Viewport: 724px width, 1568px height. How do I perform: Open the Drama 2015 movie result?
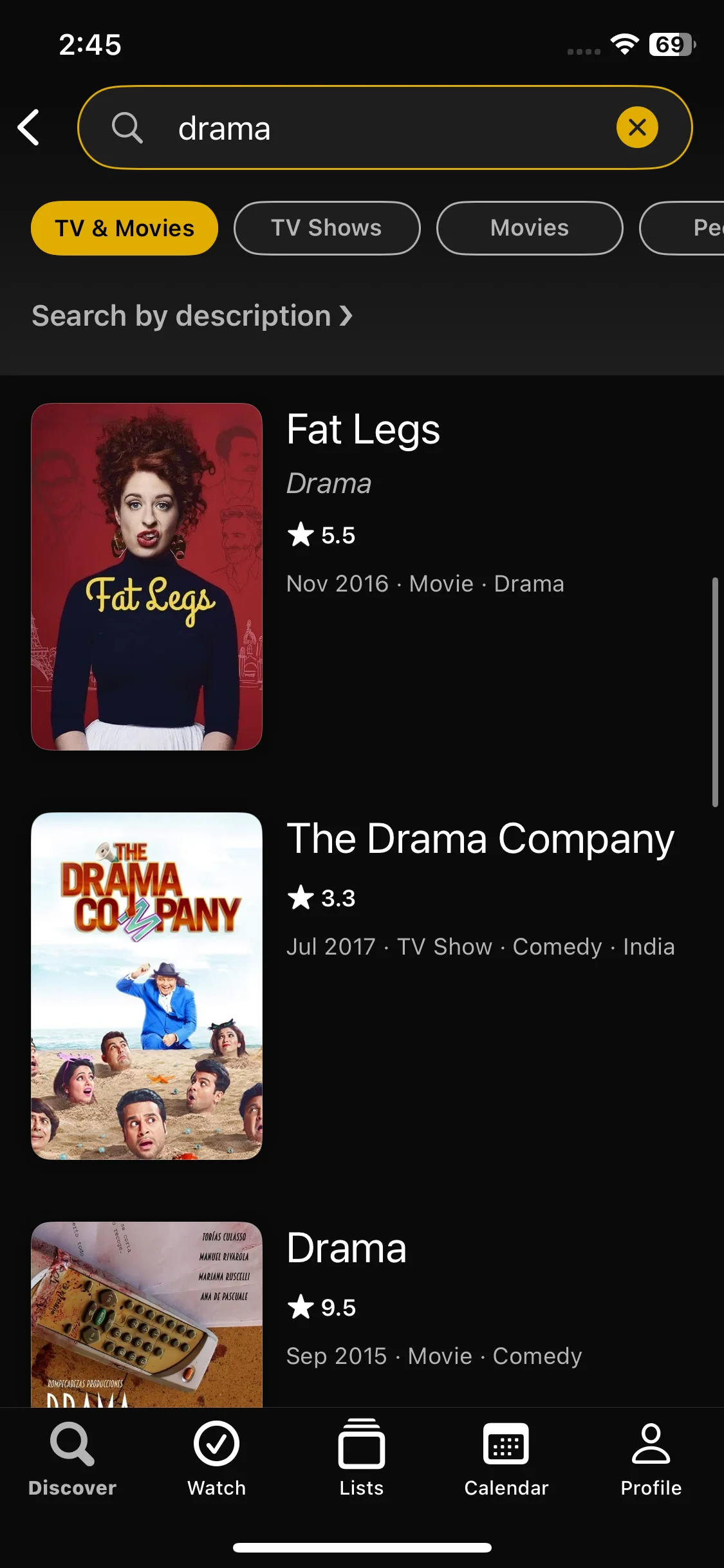(x=346, y=1249)
